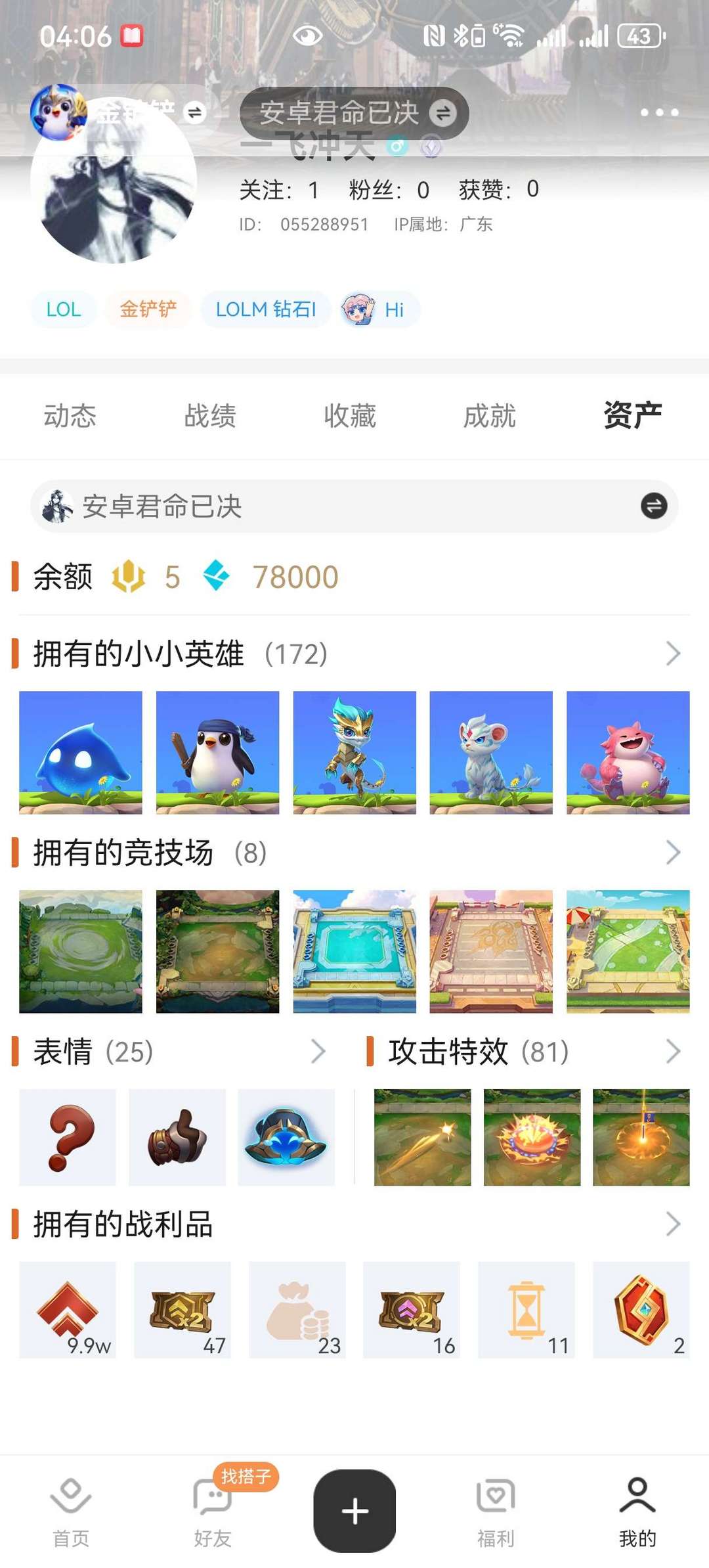Switch to the 战绩 tab
Screen dimensions: 709x1568
tap(209, 416)
